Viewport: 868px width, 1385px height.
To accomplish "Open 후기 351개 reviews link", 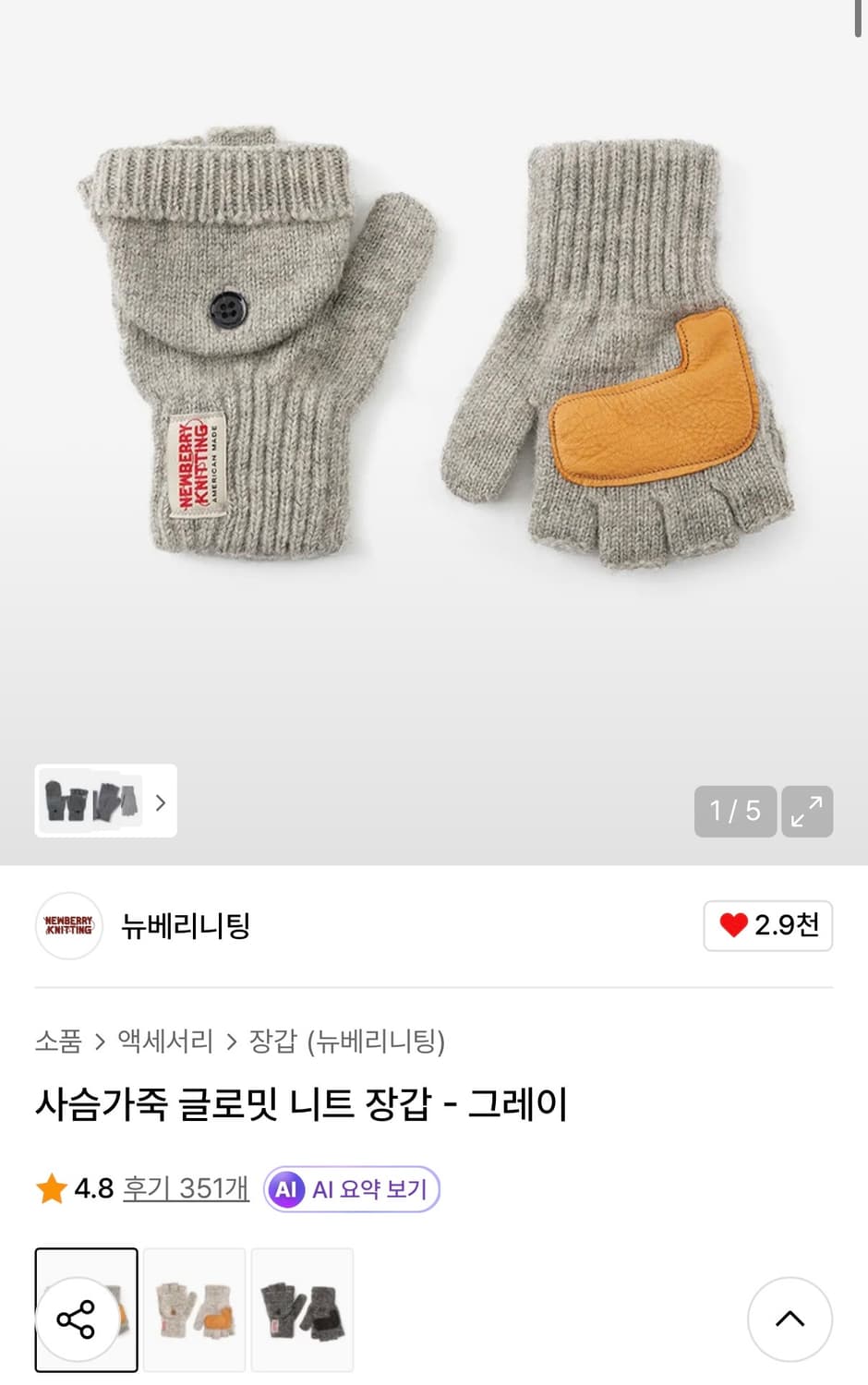I will click(183, 1189).
